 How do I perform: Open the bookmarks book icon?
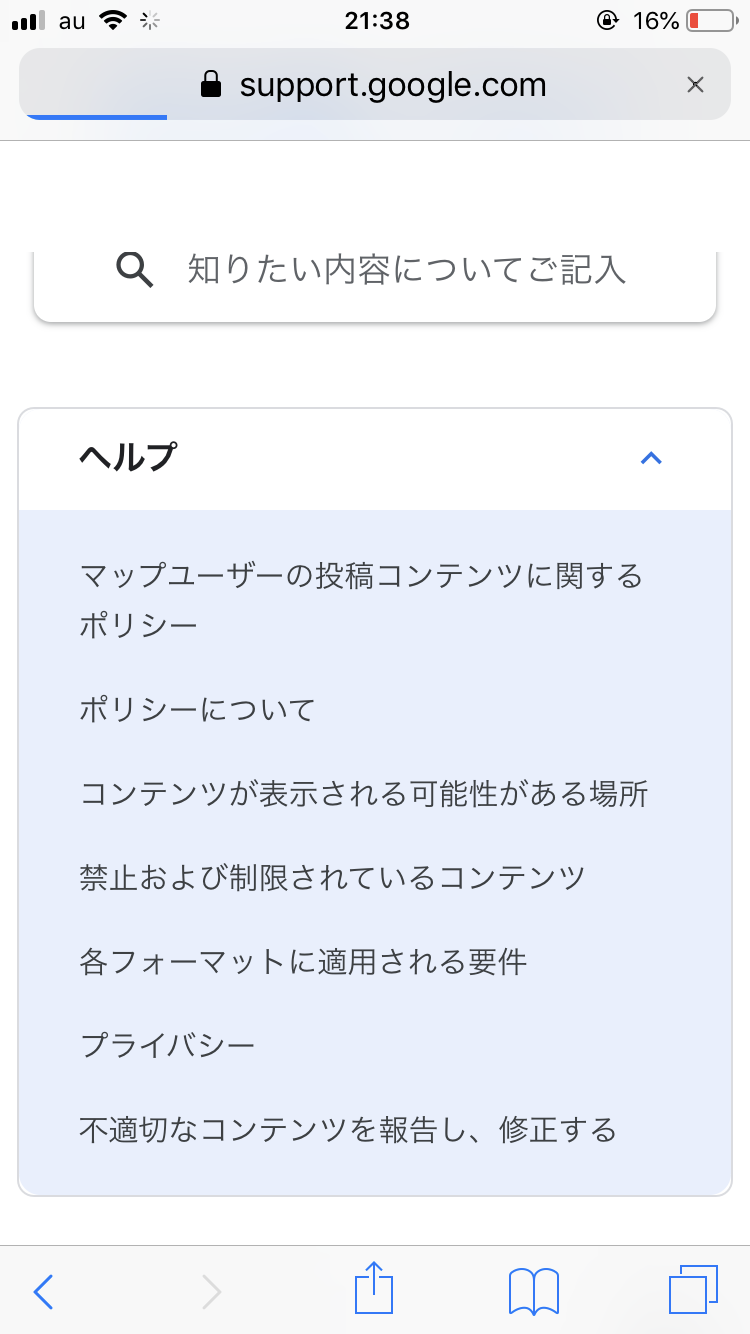534,1291
